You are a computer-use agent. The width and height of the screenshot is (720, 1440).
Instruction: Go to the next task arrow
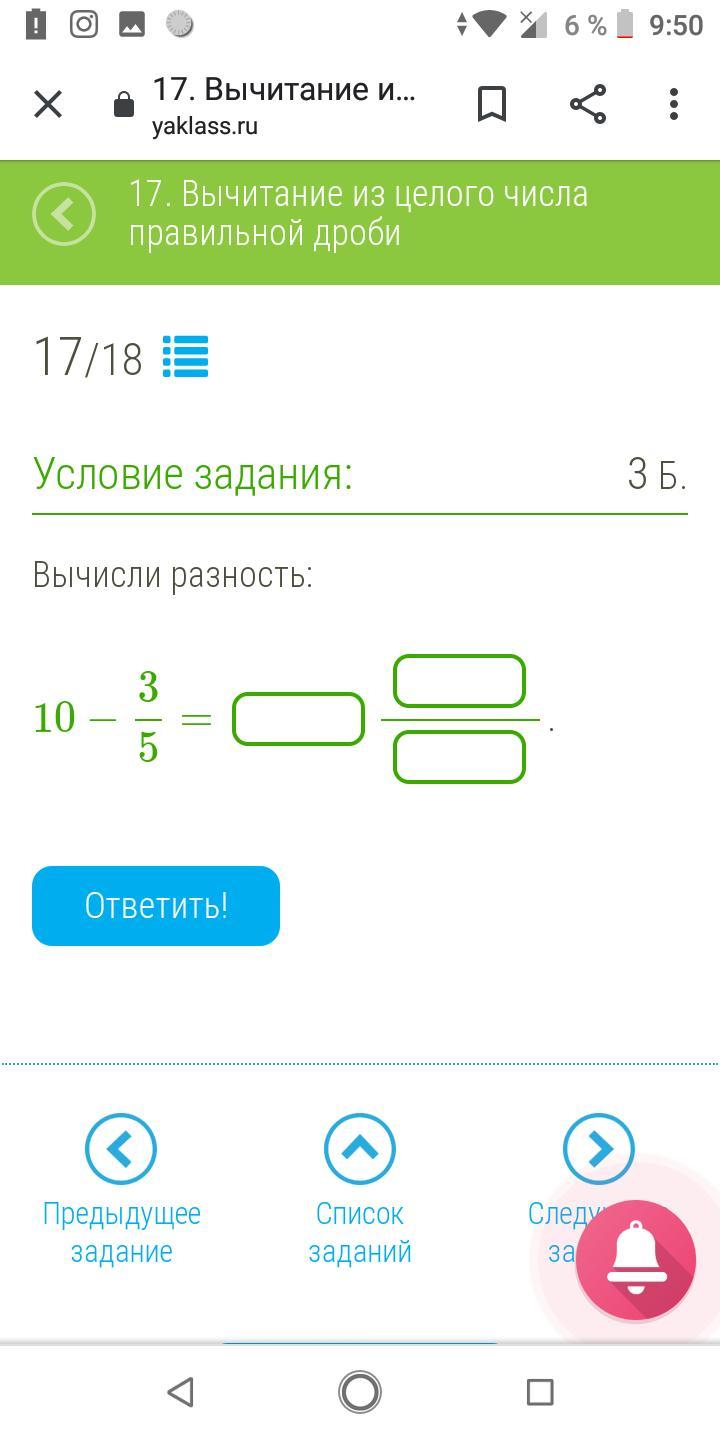(x=597, y=1148)
